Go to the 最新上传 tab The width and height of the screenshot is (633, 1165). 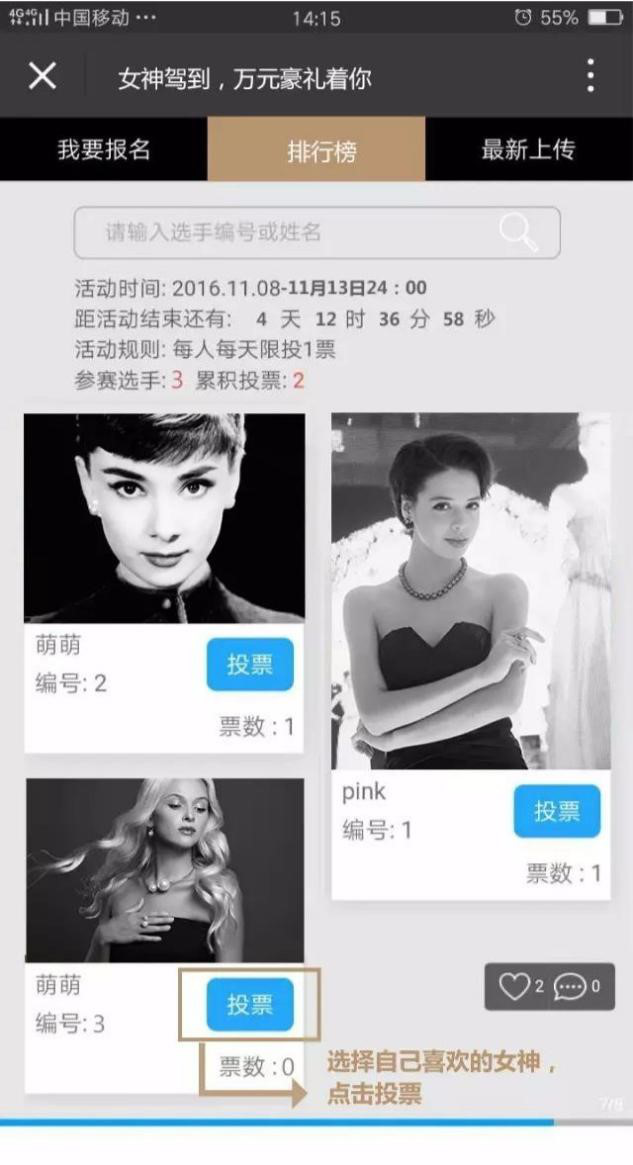tap(528, 150)
